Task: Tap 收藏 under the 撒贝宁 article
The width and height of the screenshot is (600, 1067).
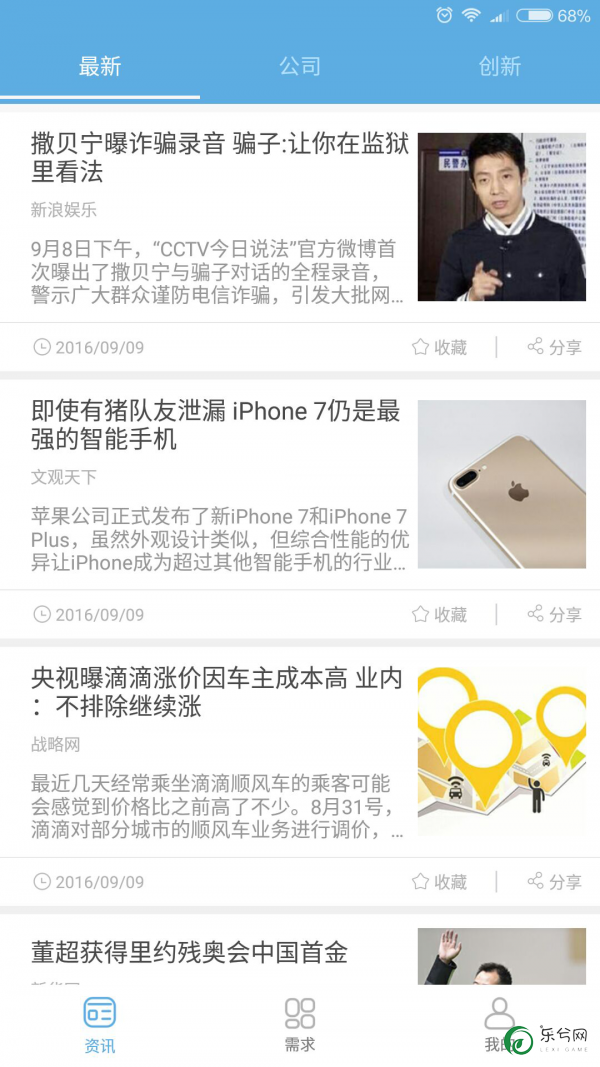Action: 439,347
